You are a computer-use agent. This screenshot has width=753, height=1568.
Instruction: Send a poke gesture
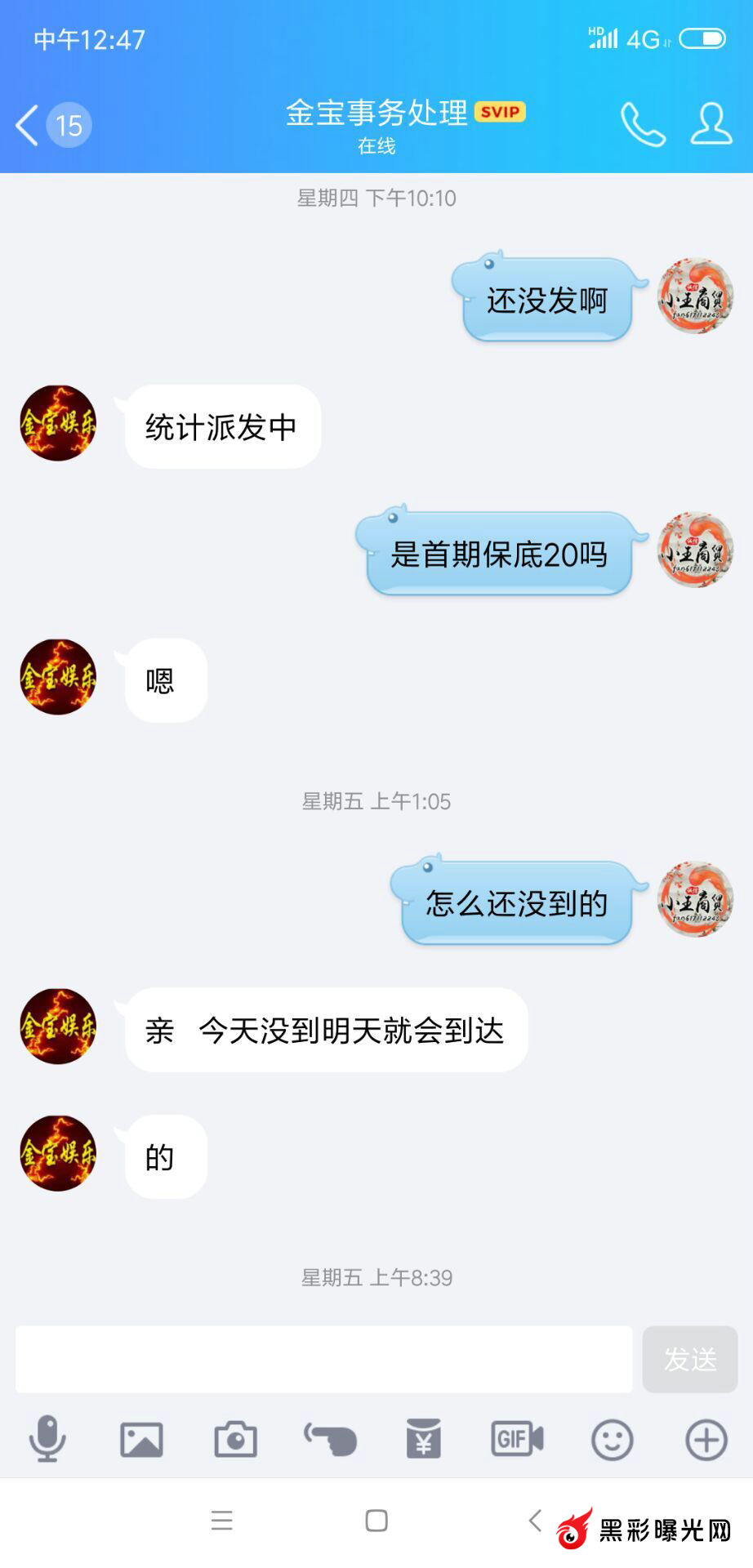(x=330, y=1439)
